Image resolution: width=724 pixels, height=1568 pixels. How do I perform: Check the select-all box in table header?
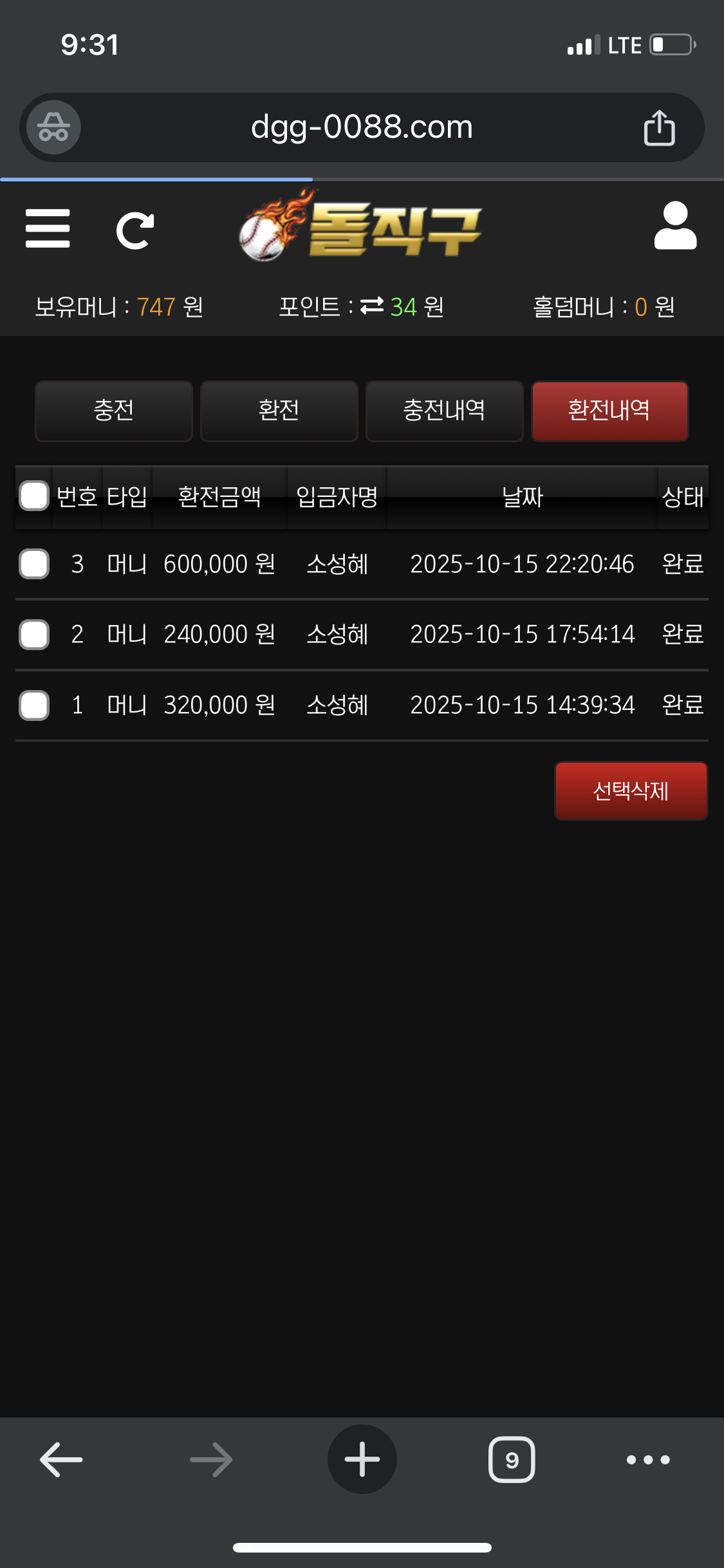34,496
